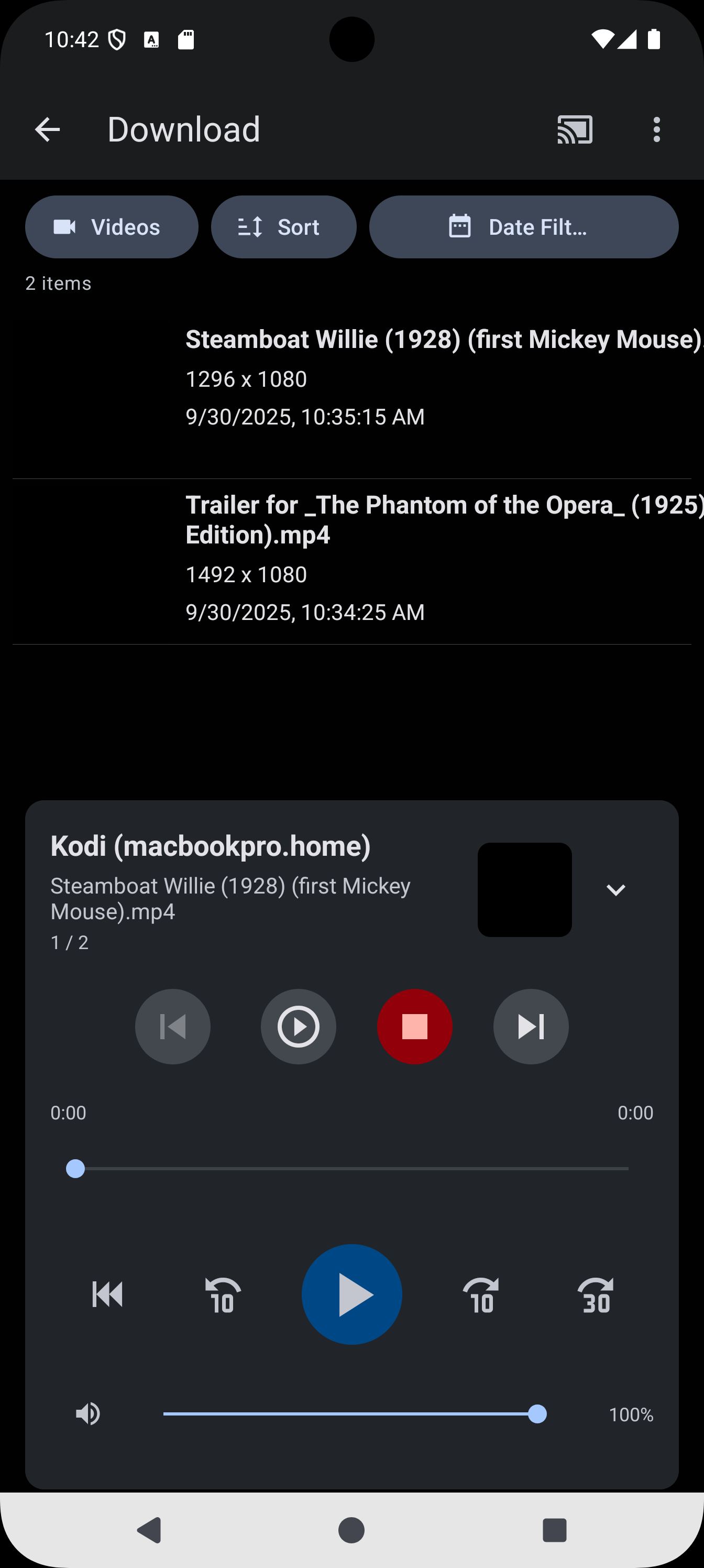Rewind playback by 10 seconds
704x1568 pixels.
tap(223, 1295)
